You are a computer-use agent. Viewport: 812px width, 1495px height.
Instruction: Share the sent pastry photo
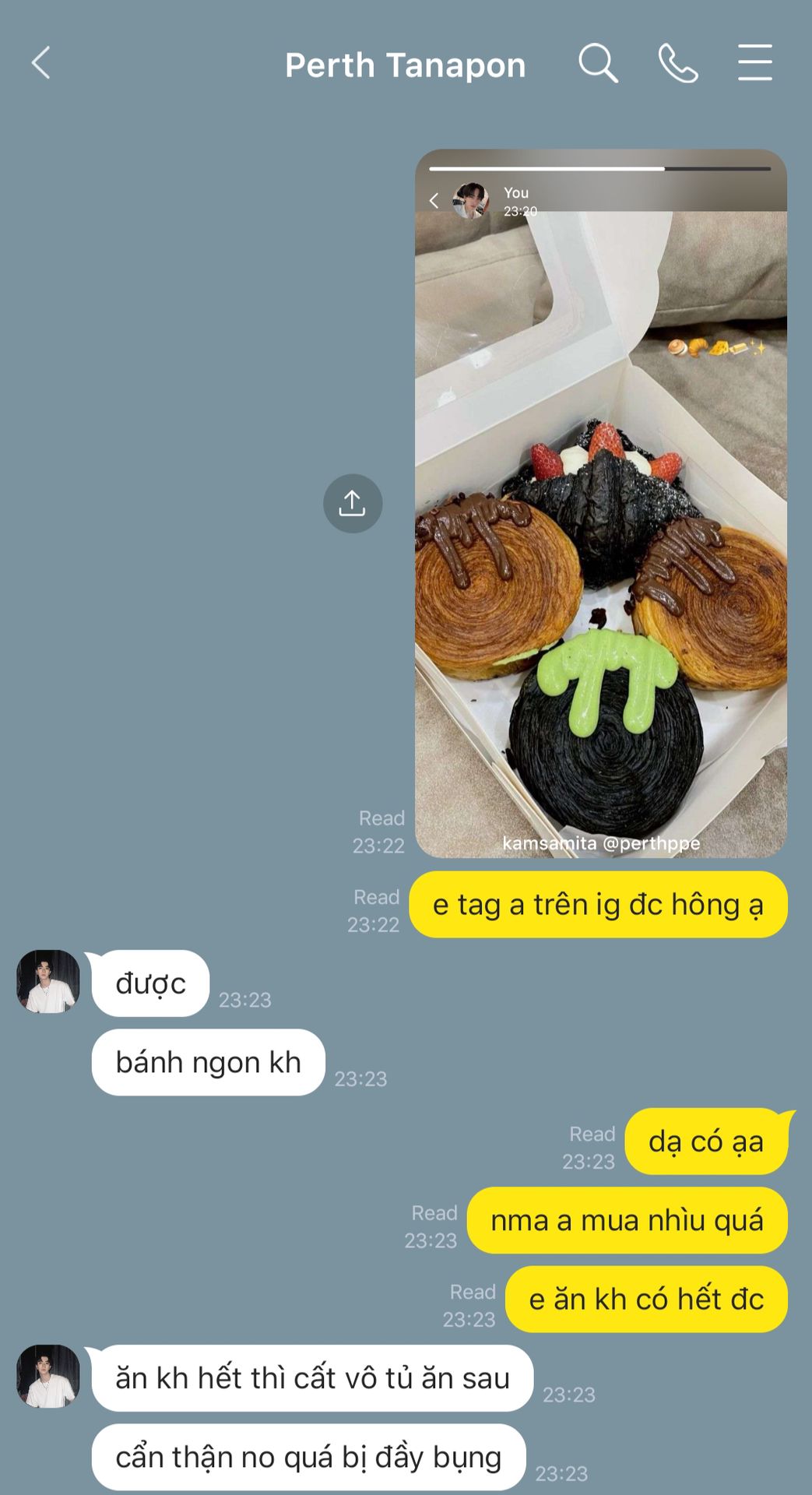[x=353, y=504]
